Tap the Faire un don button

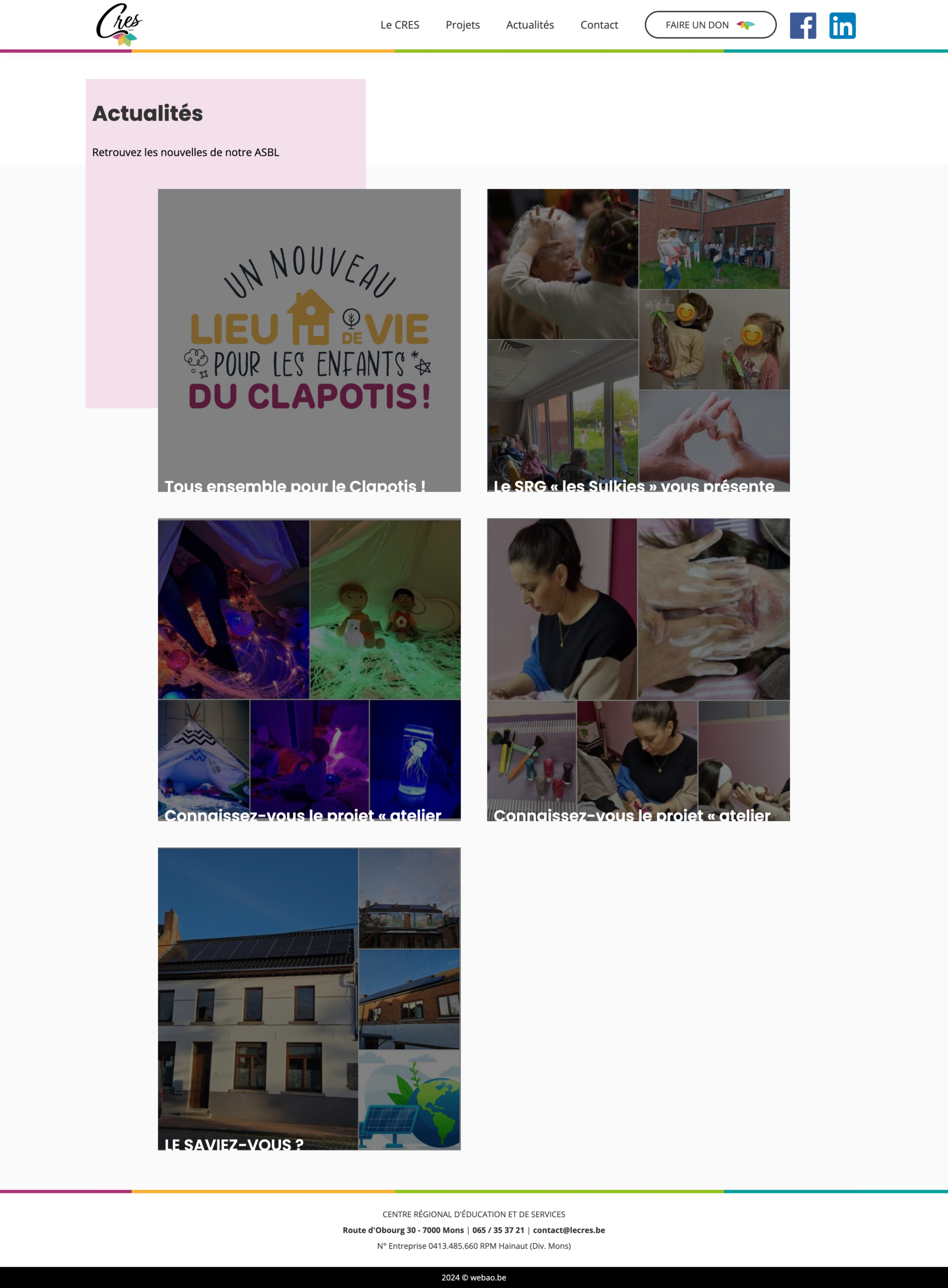(x=710, y=25)
